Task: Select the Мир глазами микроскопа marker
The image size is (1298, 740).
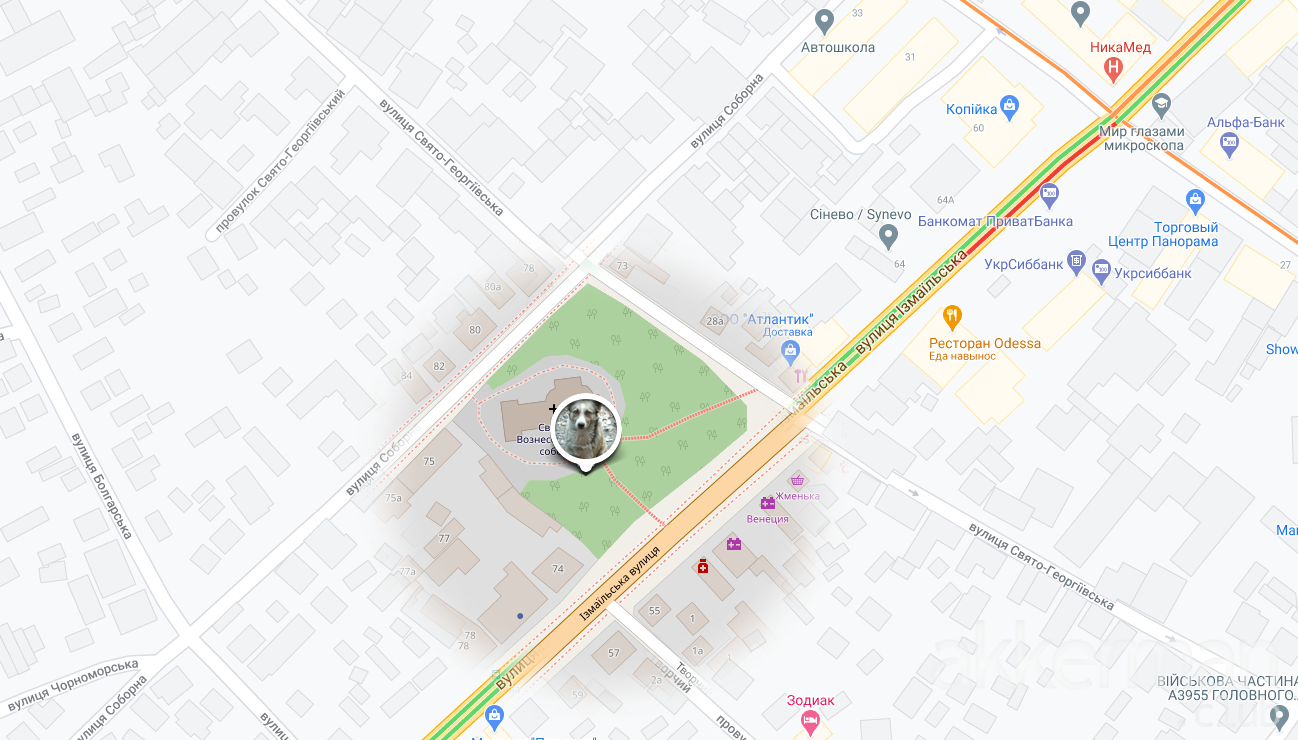Action: click(1161, 104)
